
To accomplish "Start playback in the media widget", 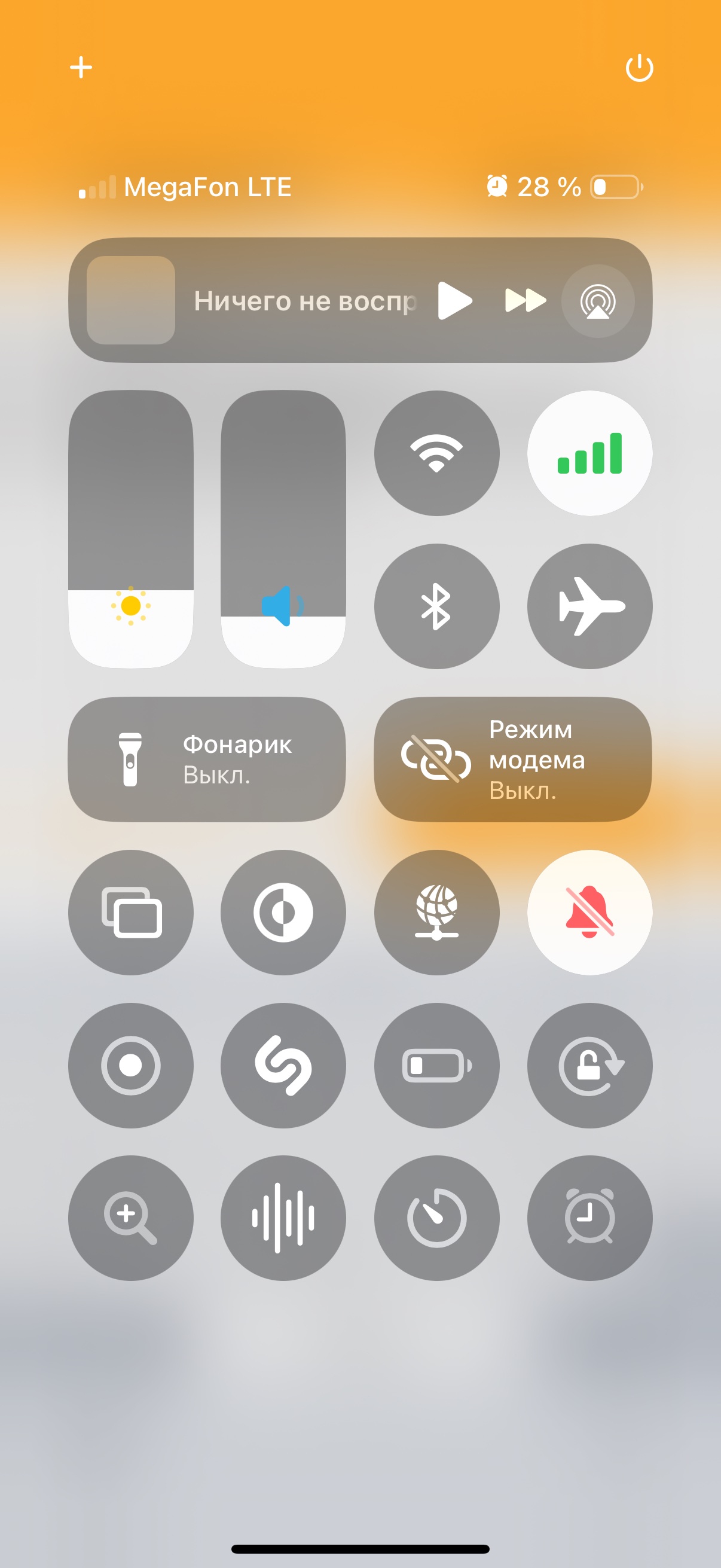I will pos(455,300).
